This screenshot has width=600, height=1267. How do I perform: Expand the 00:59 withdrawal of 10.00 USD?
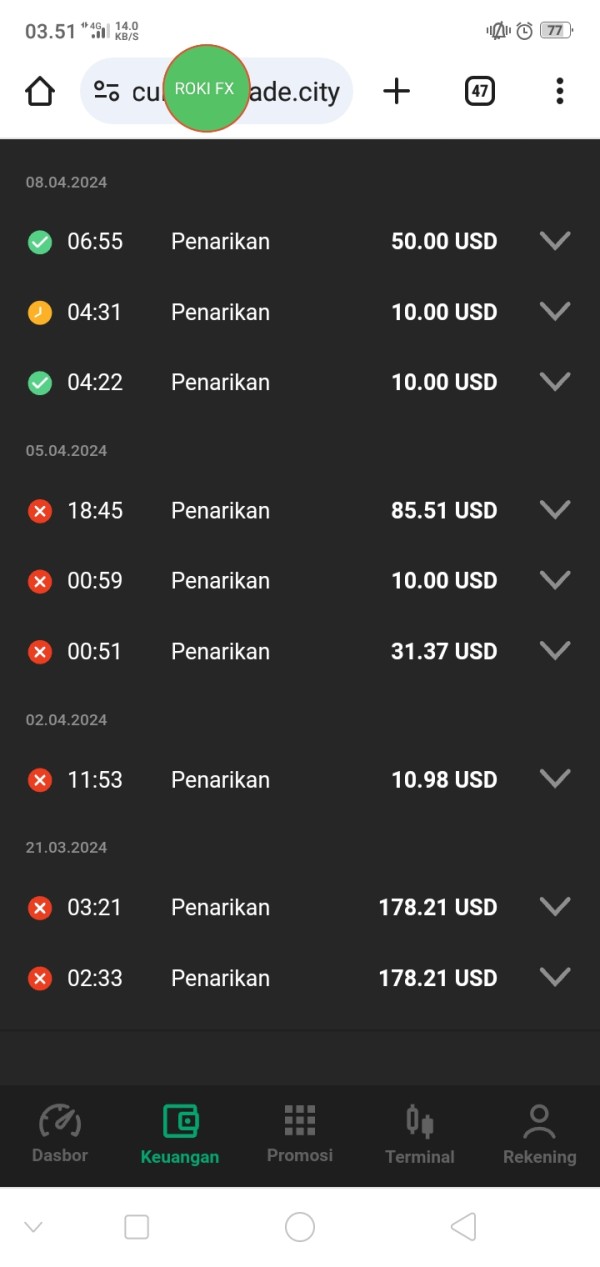coord(555,580)
